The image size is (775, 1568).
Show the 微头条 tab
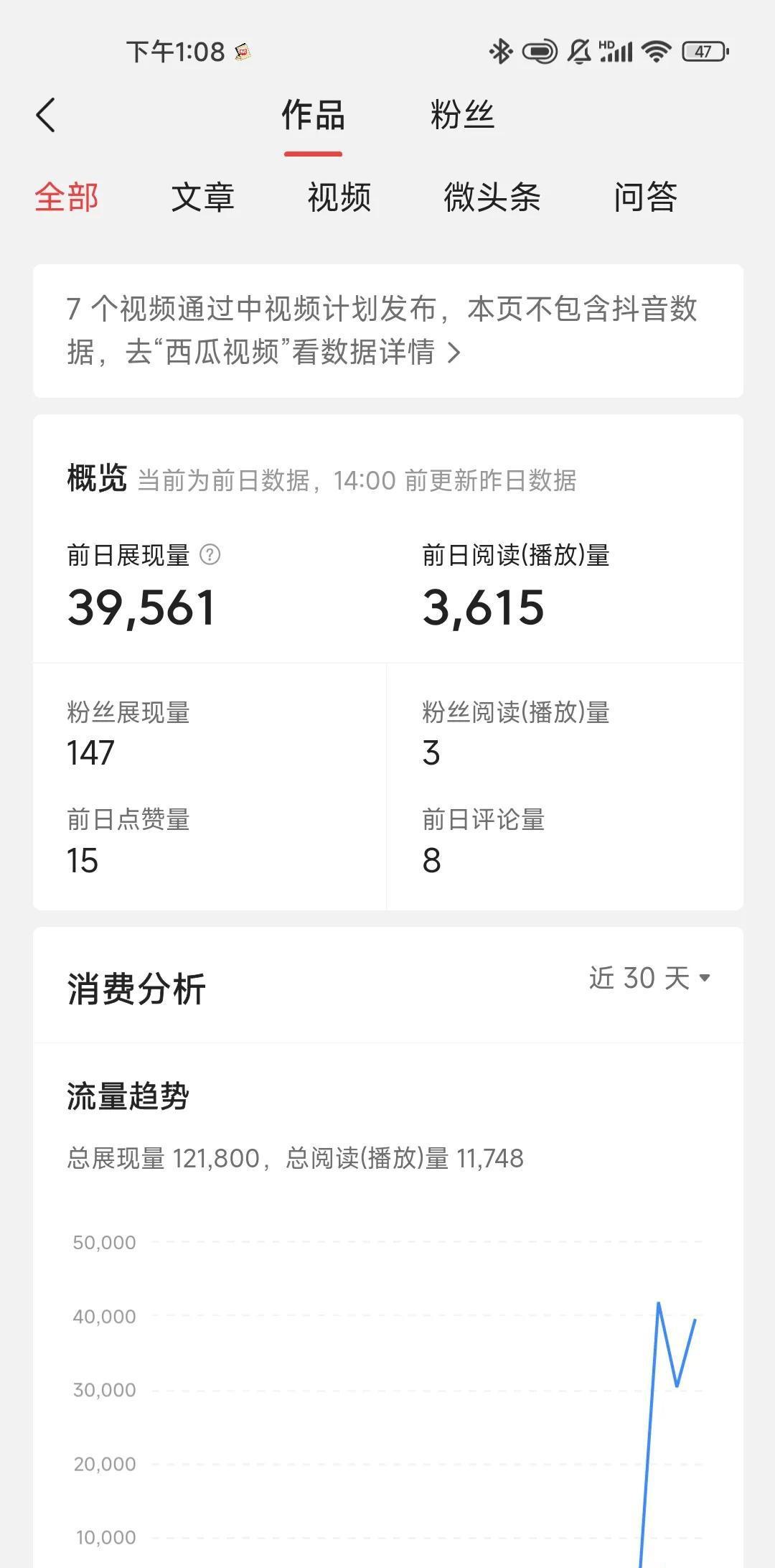[x=492, y=197]
